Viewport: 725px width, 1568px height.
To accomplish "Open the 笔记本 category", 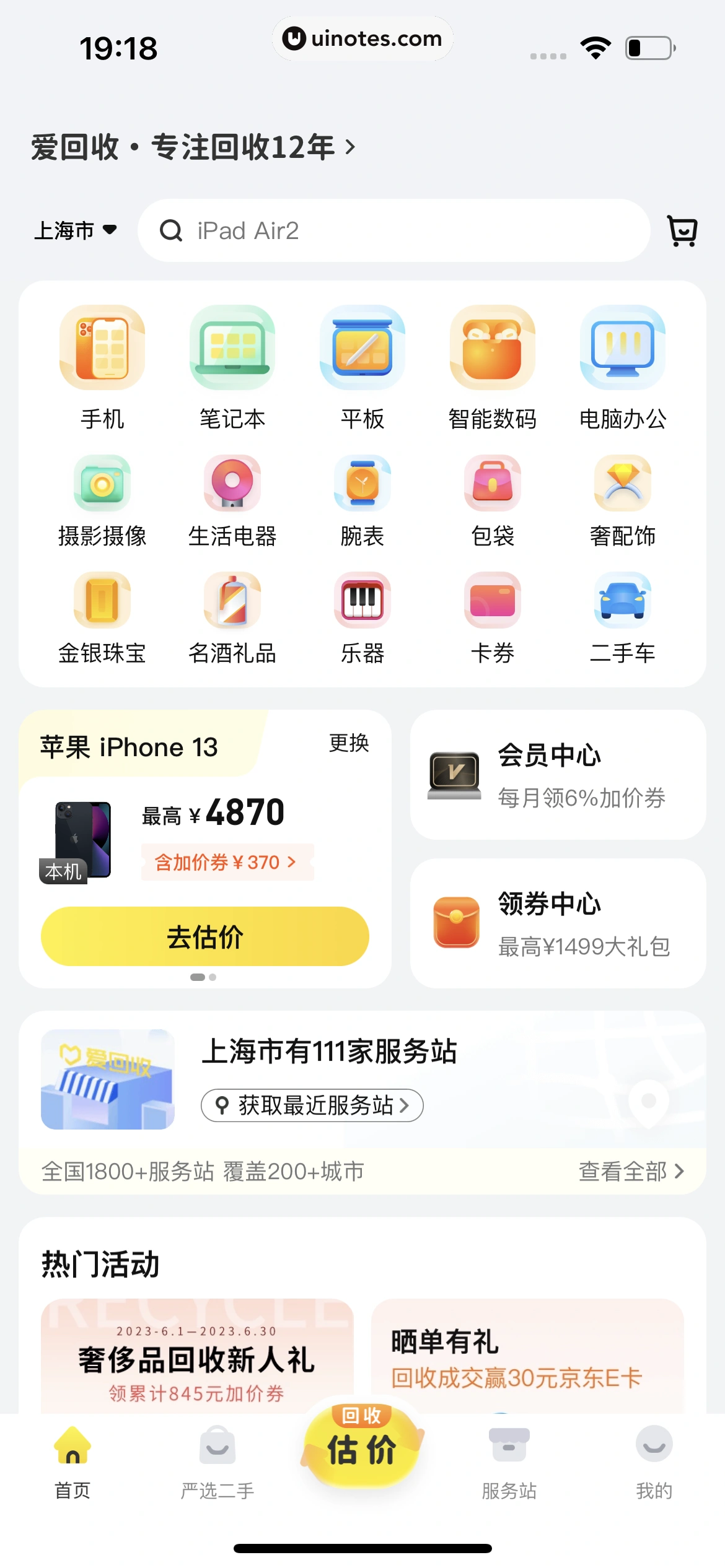I will 232,368.
